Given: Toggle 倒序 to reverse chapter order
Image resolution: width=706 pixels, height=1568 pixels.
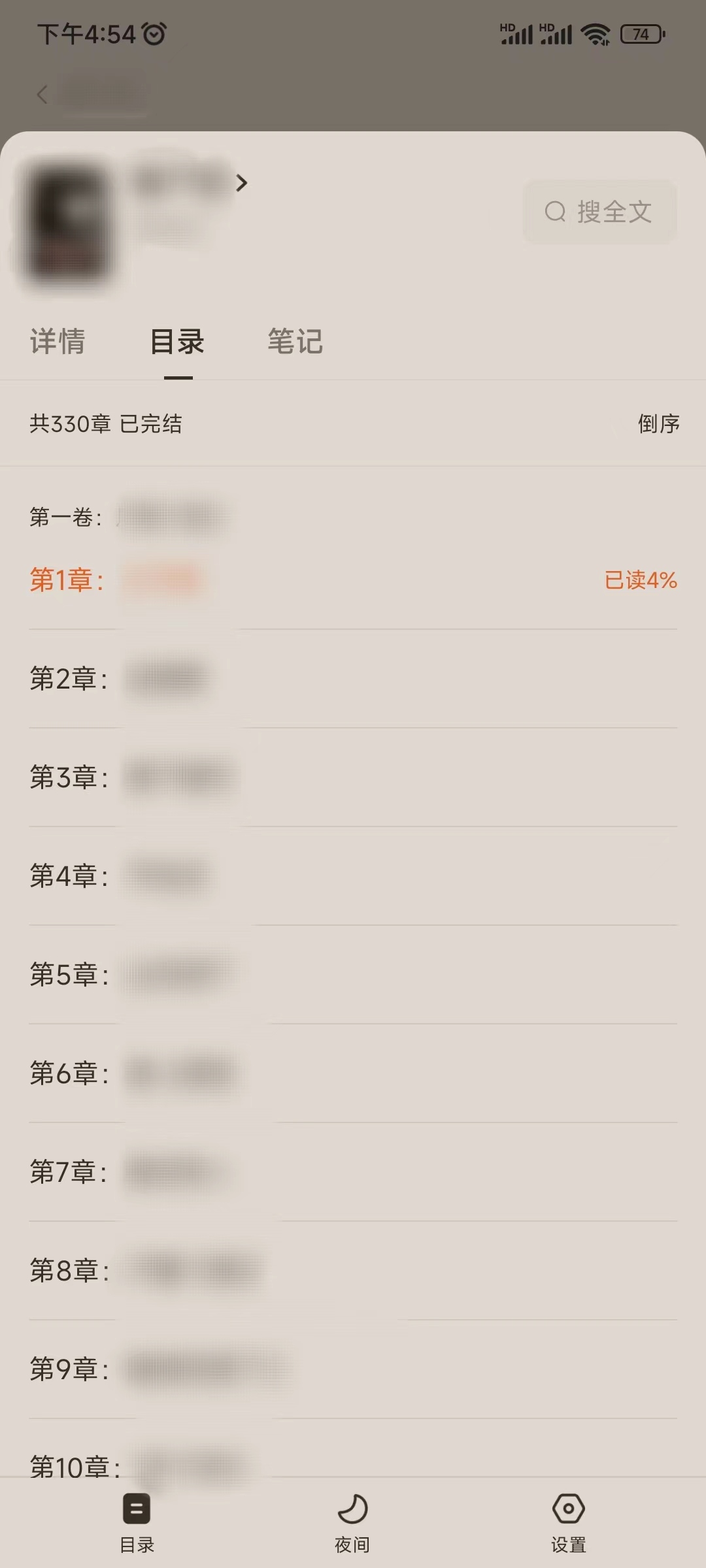Looking at the screenshot, I should click(x=658, y=425).
